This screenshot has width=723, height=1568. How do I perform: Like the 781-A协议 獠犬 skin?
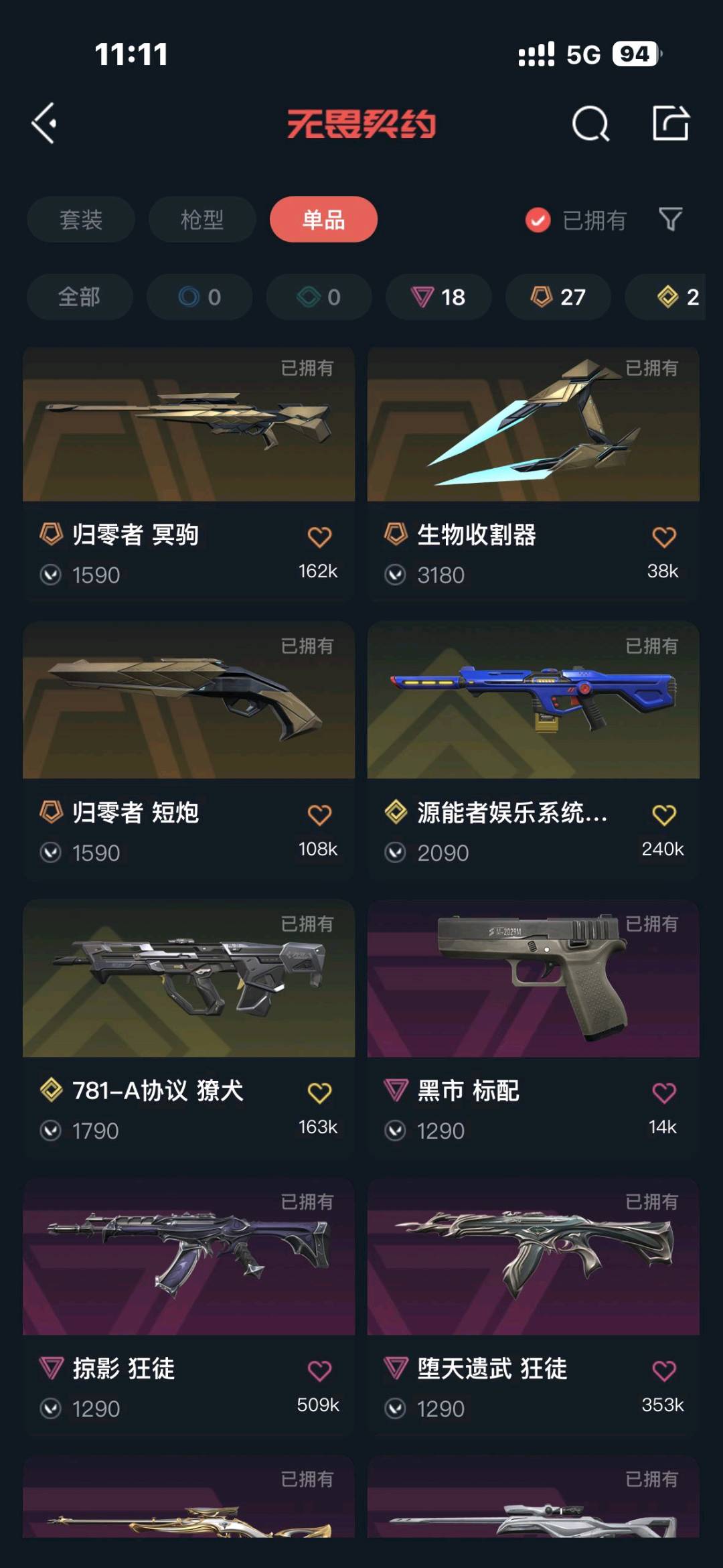319,1092
